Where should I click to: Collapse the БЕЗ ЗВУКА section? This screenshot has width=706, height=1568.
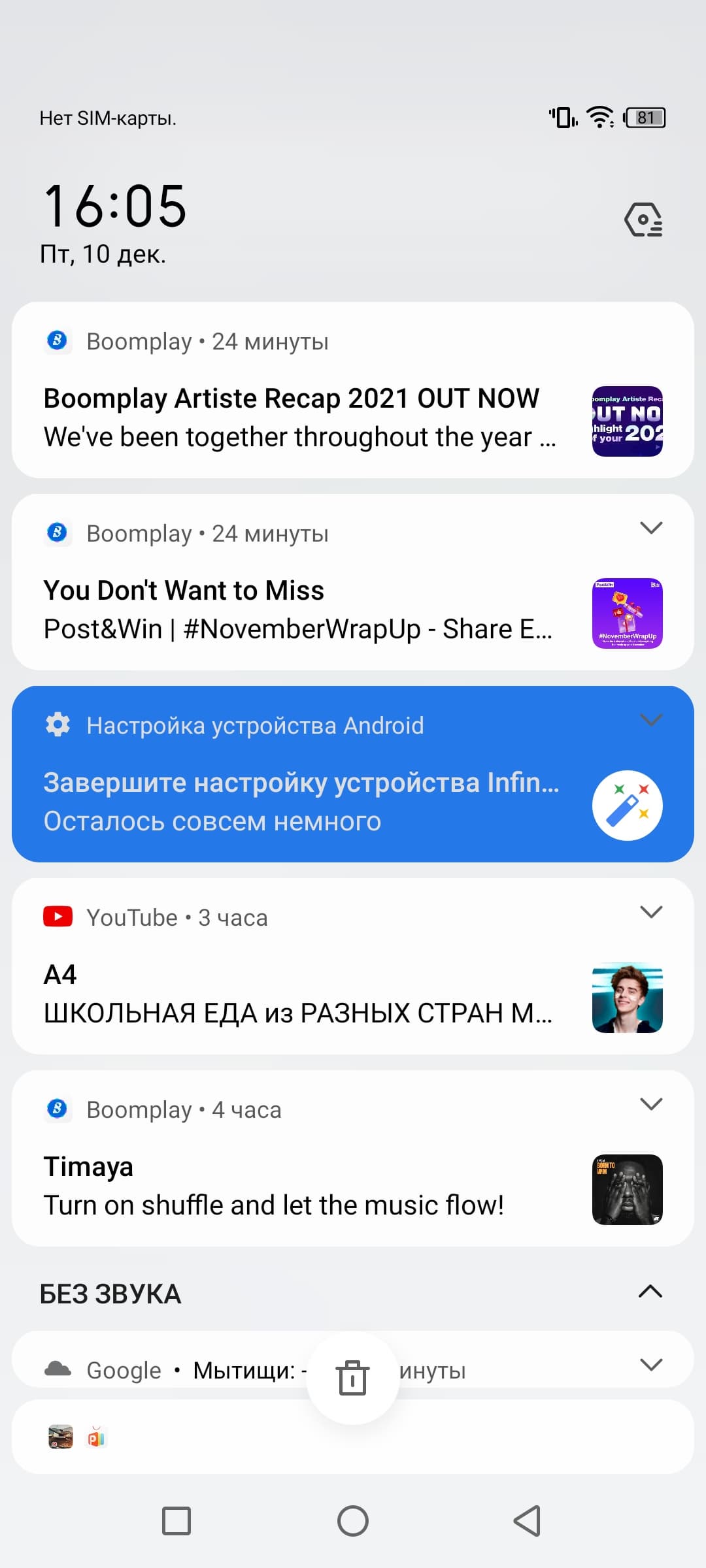(650, 1292)
